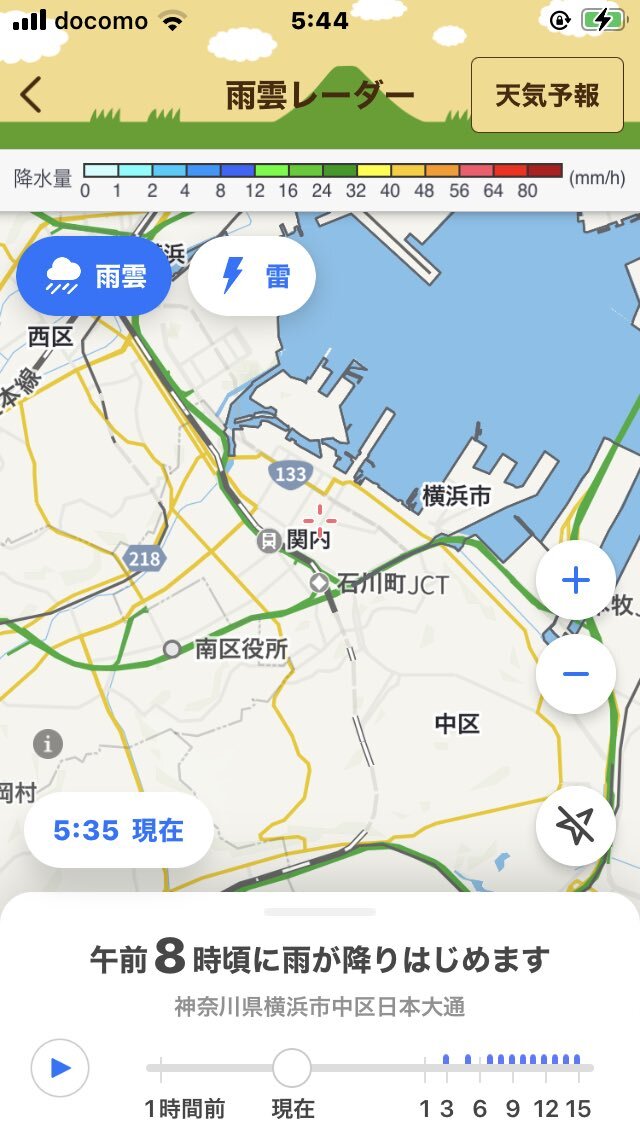Expand the bottom sheet grab handle
The height and width of the screenshot is (1136, 640).
click(x=320, y=912)
